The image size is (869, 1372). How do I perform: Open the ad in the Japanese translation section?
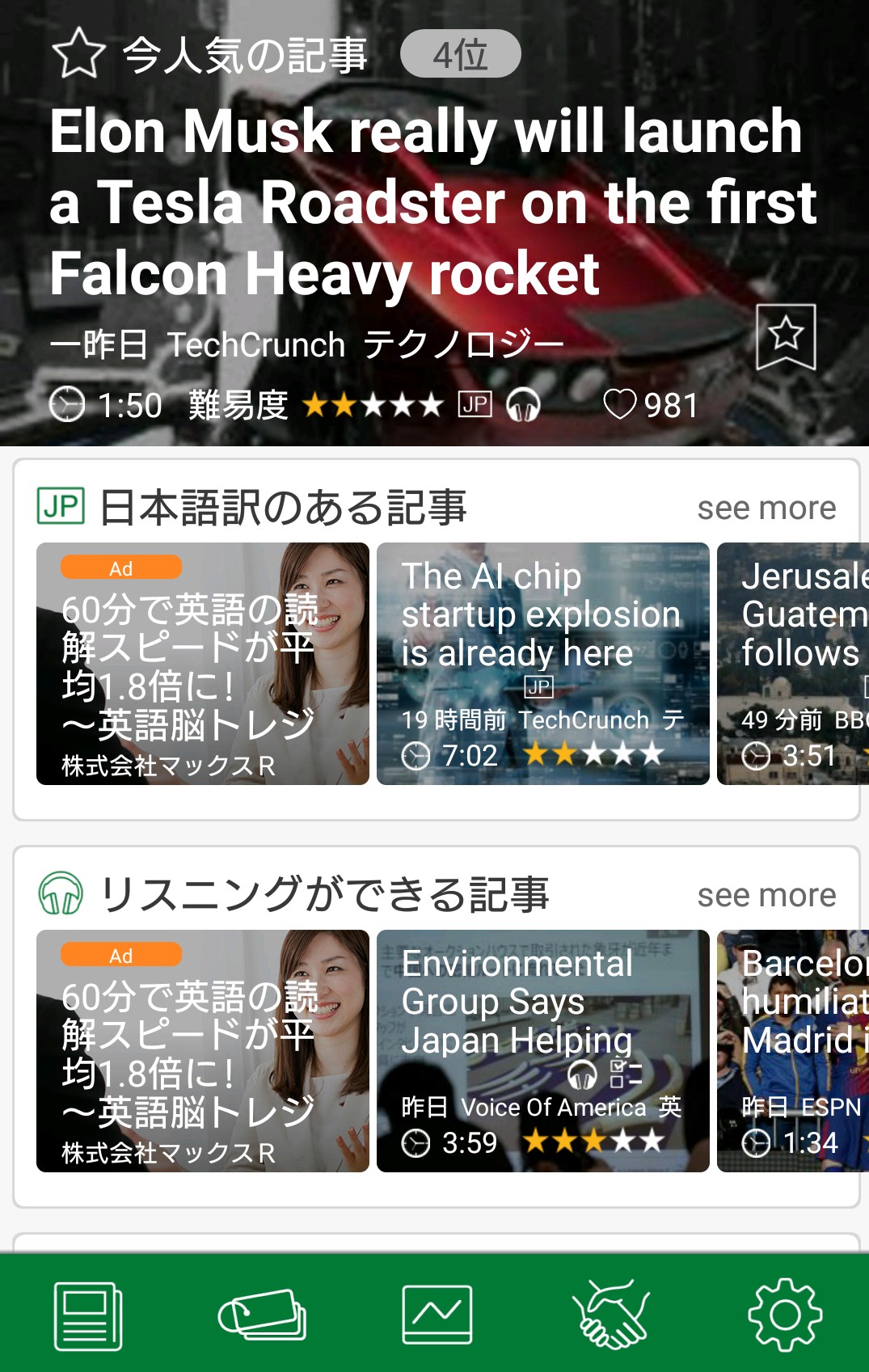[x=202, y=663]
